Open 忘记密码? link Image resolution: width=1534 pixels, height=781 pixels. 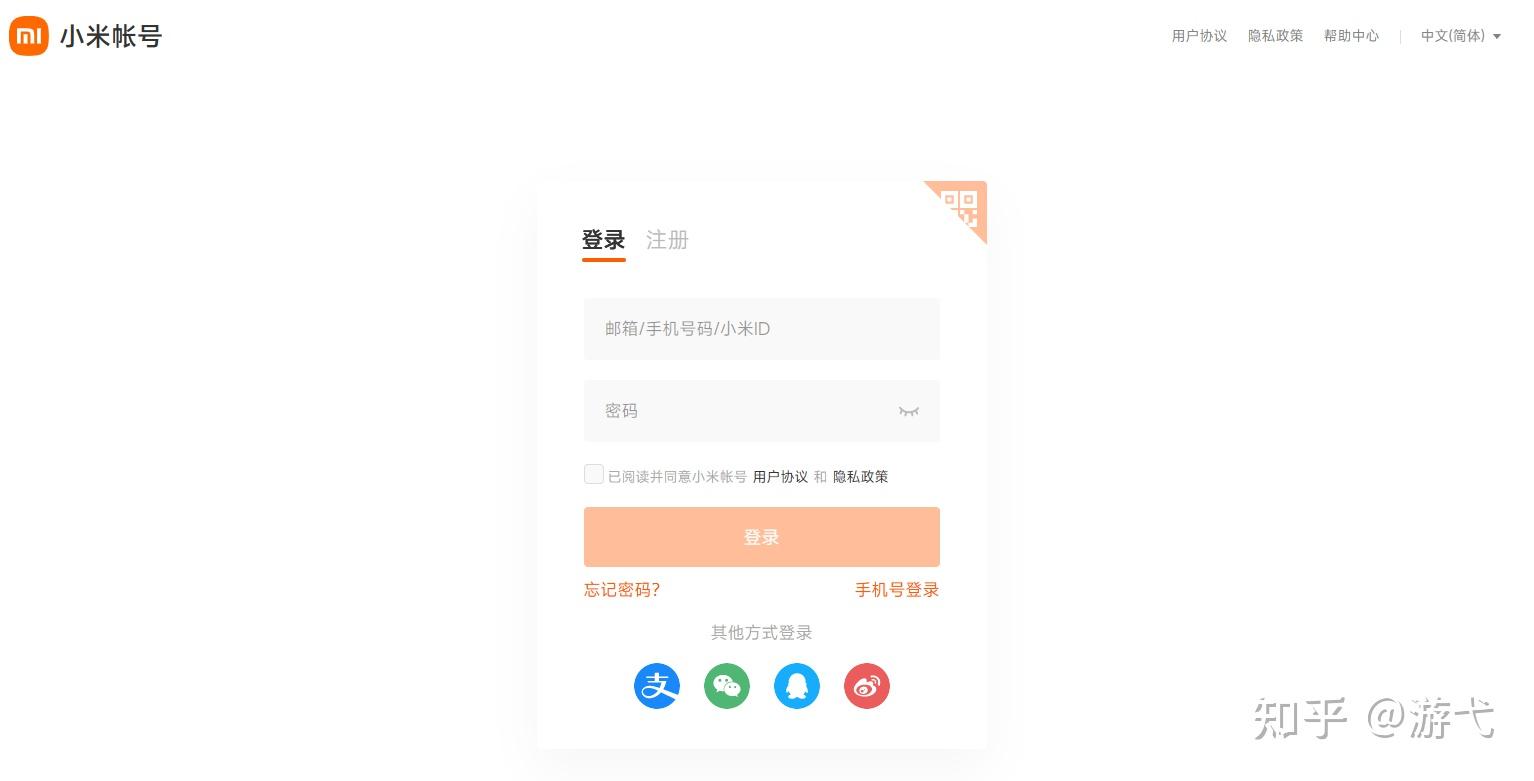click(x=622, y=590)
